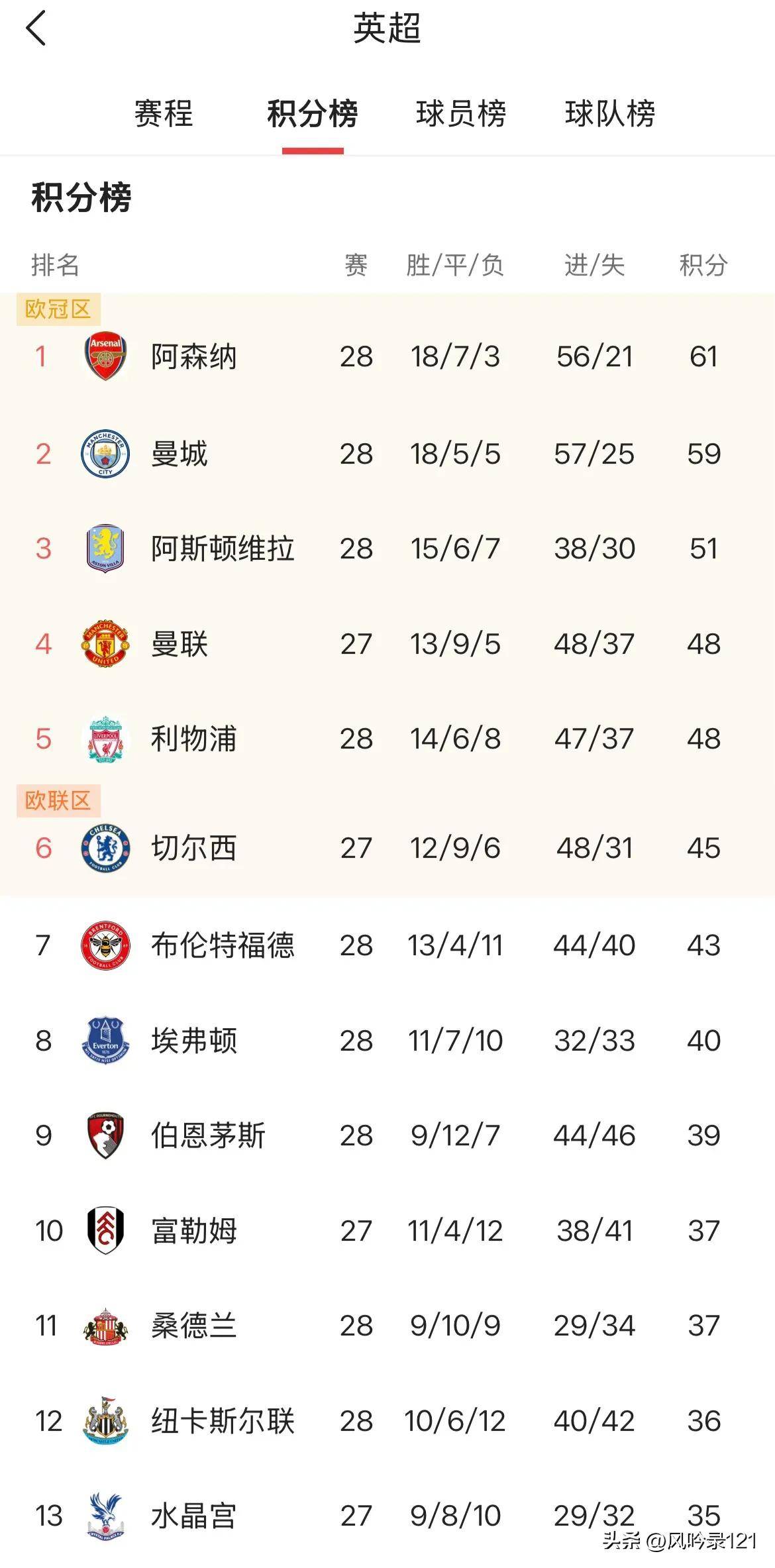The height and width of the screenshot is (1568, 775).
Task: Open the 阿森纳 team row
Action: click(x=193, y=357)
